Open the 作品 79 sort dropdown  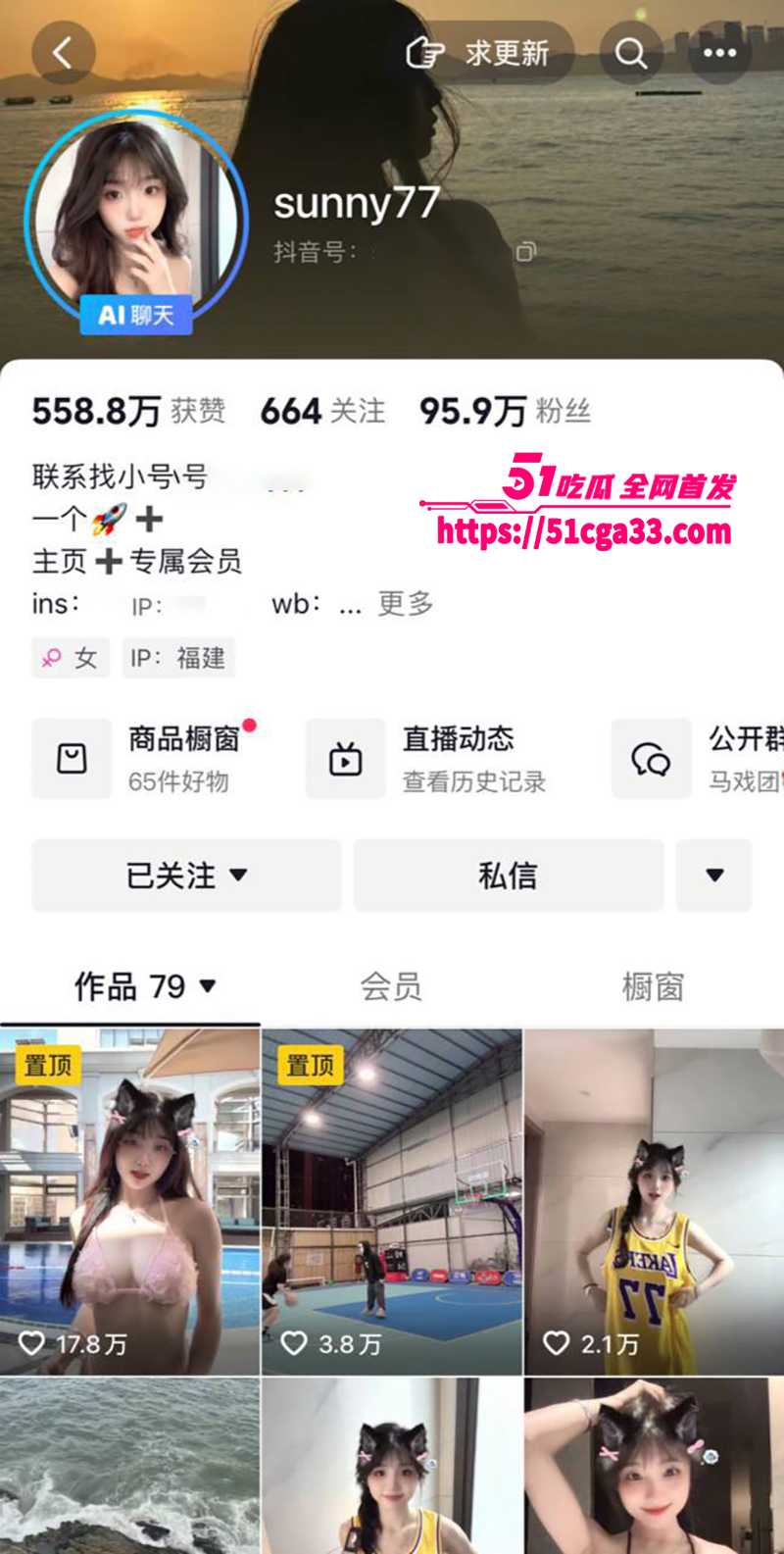click(145, 986)
